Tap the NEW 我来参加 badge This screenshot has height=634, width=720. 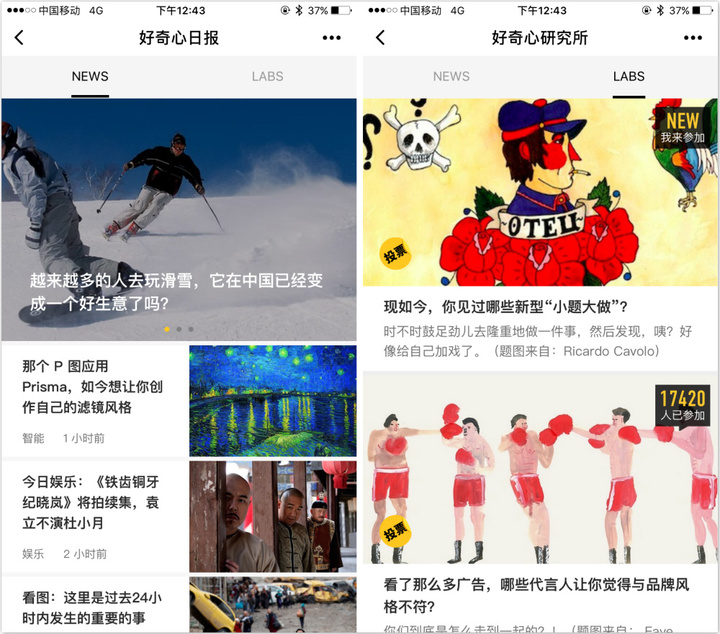coord(682,127)
